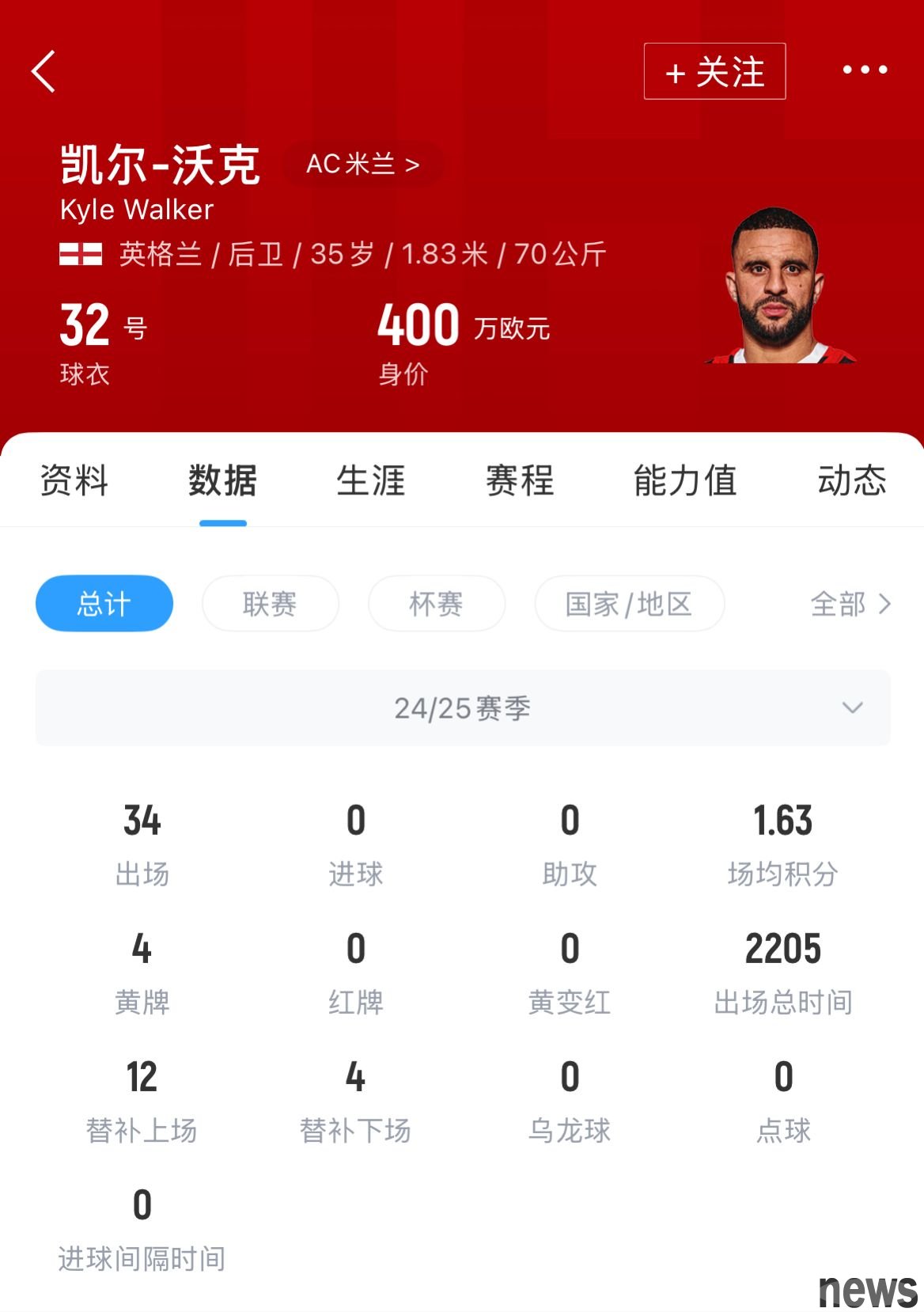Select the 数据 tab
924x1312 pixels.
(222, 480)
